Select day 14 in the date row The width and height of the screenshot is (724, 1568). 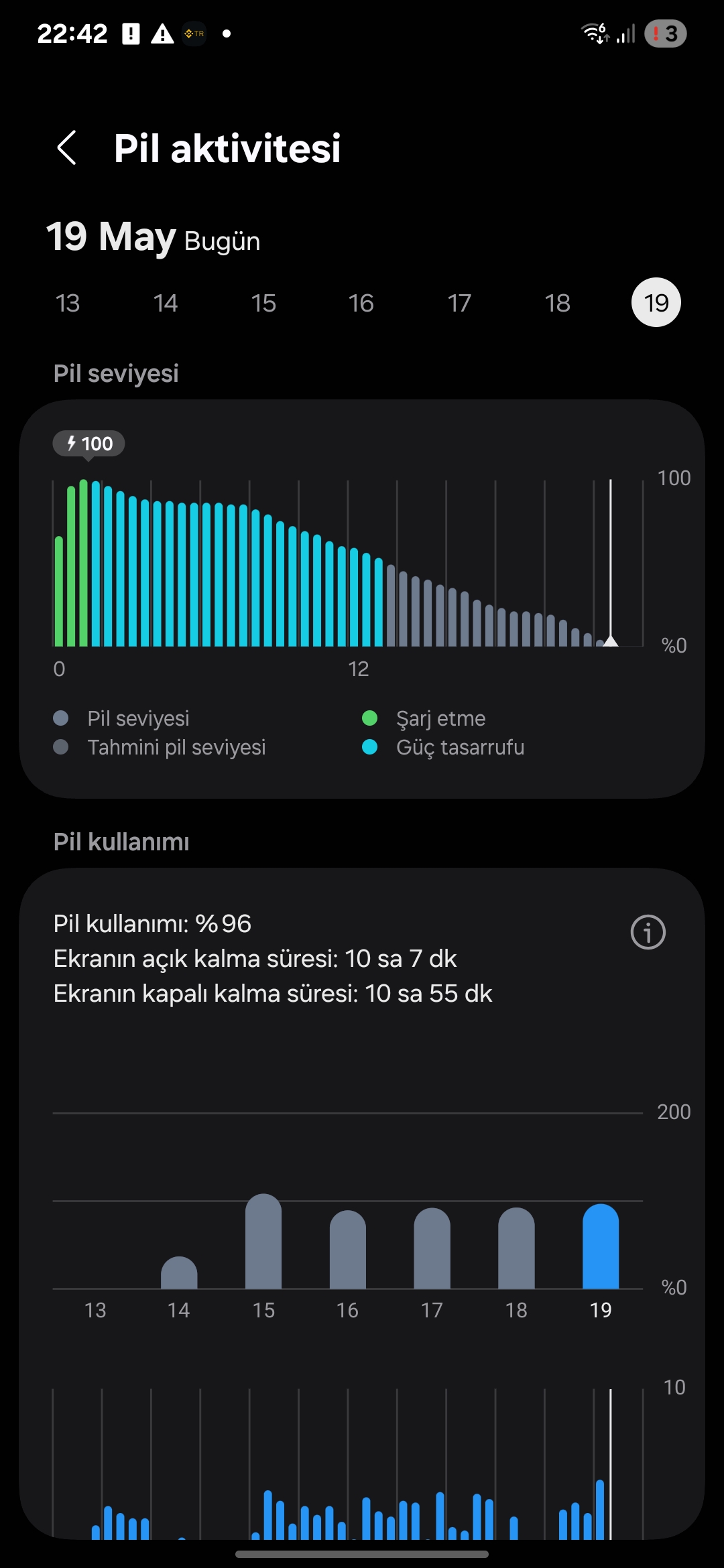pos(166,303)
